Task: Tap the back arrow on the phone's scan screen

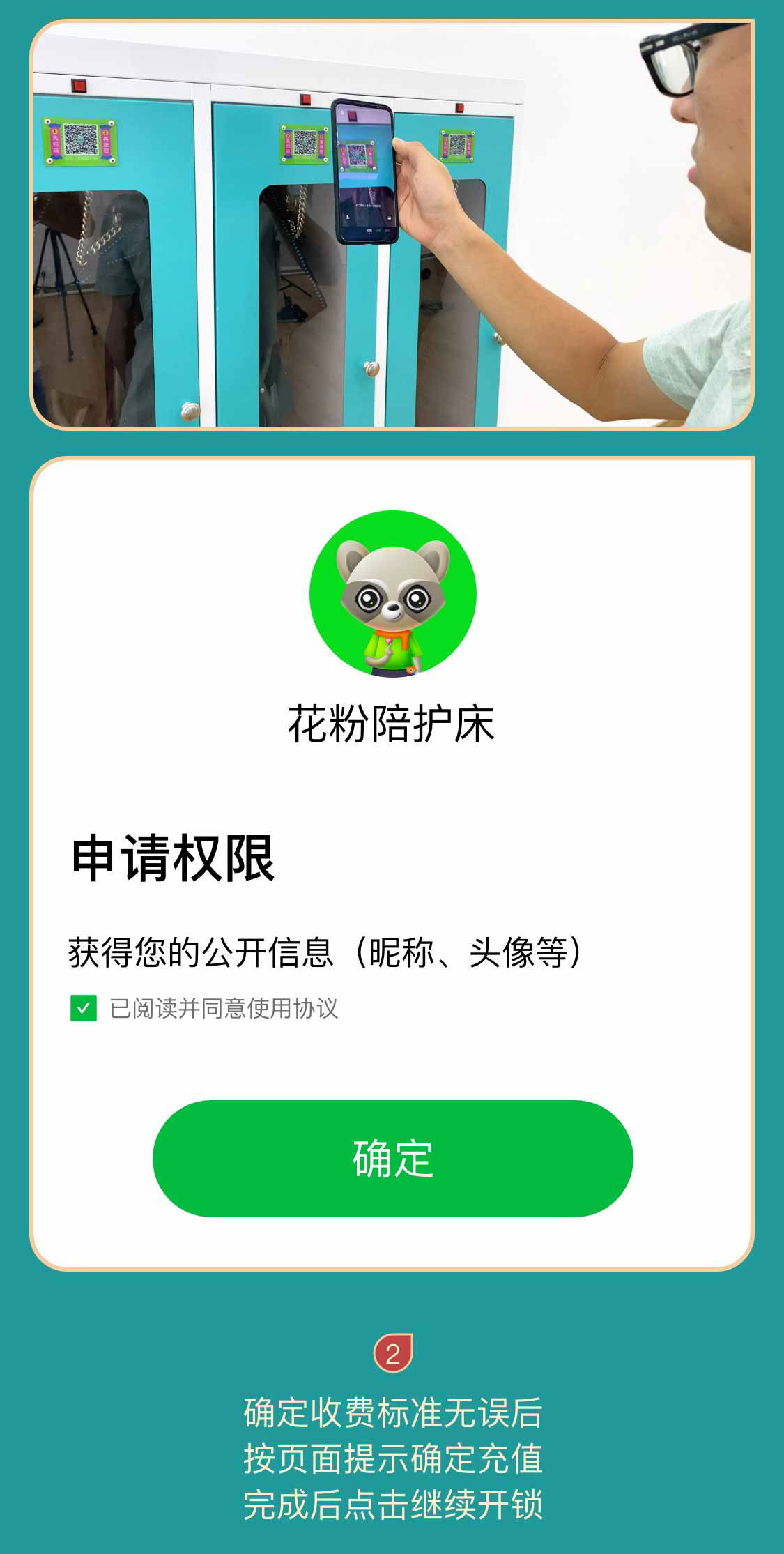Action: click(342, 112)
